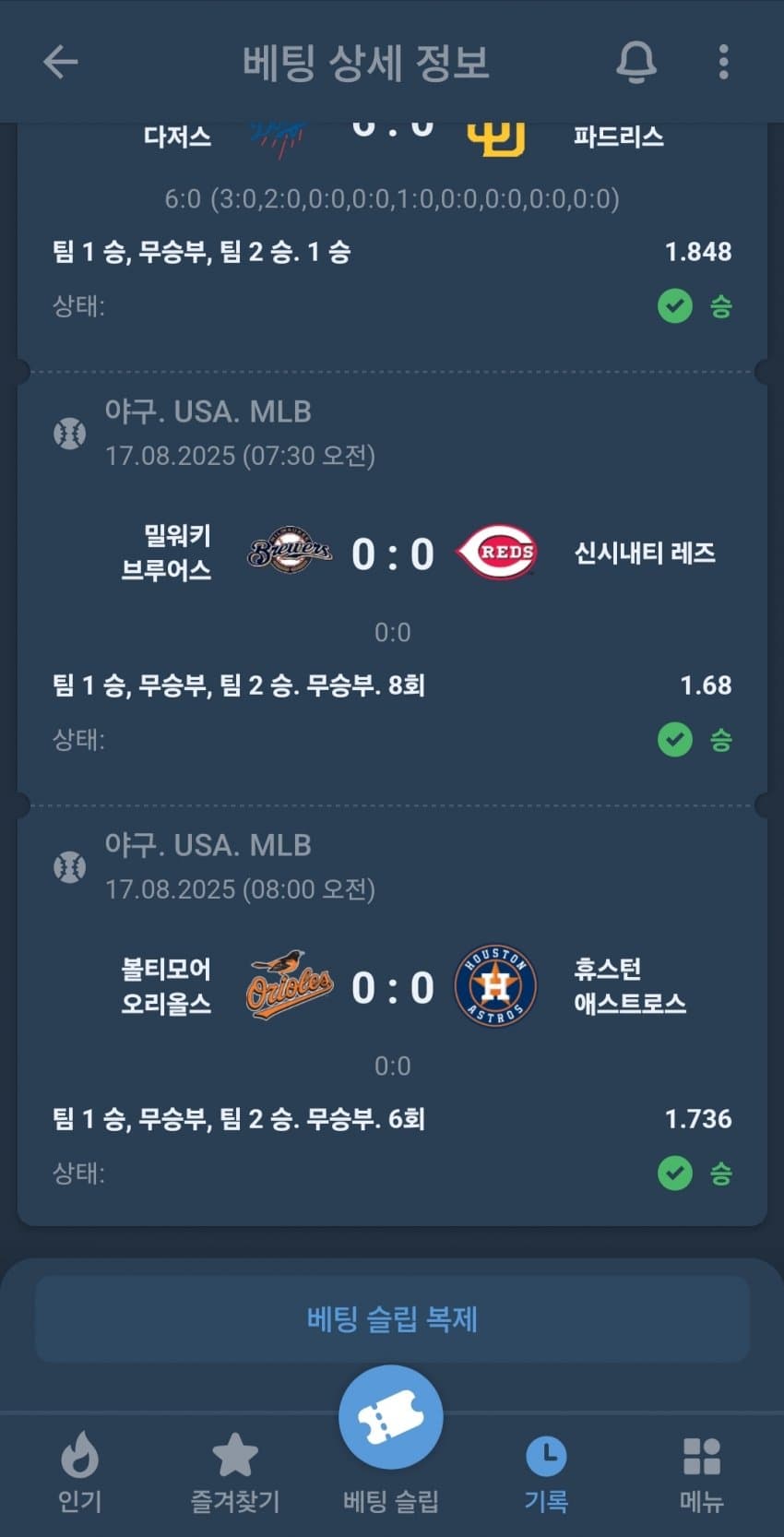Tap the 베팅 슬립 복제 button
784x1537 pixels.
(x=392, y=1318)
